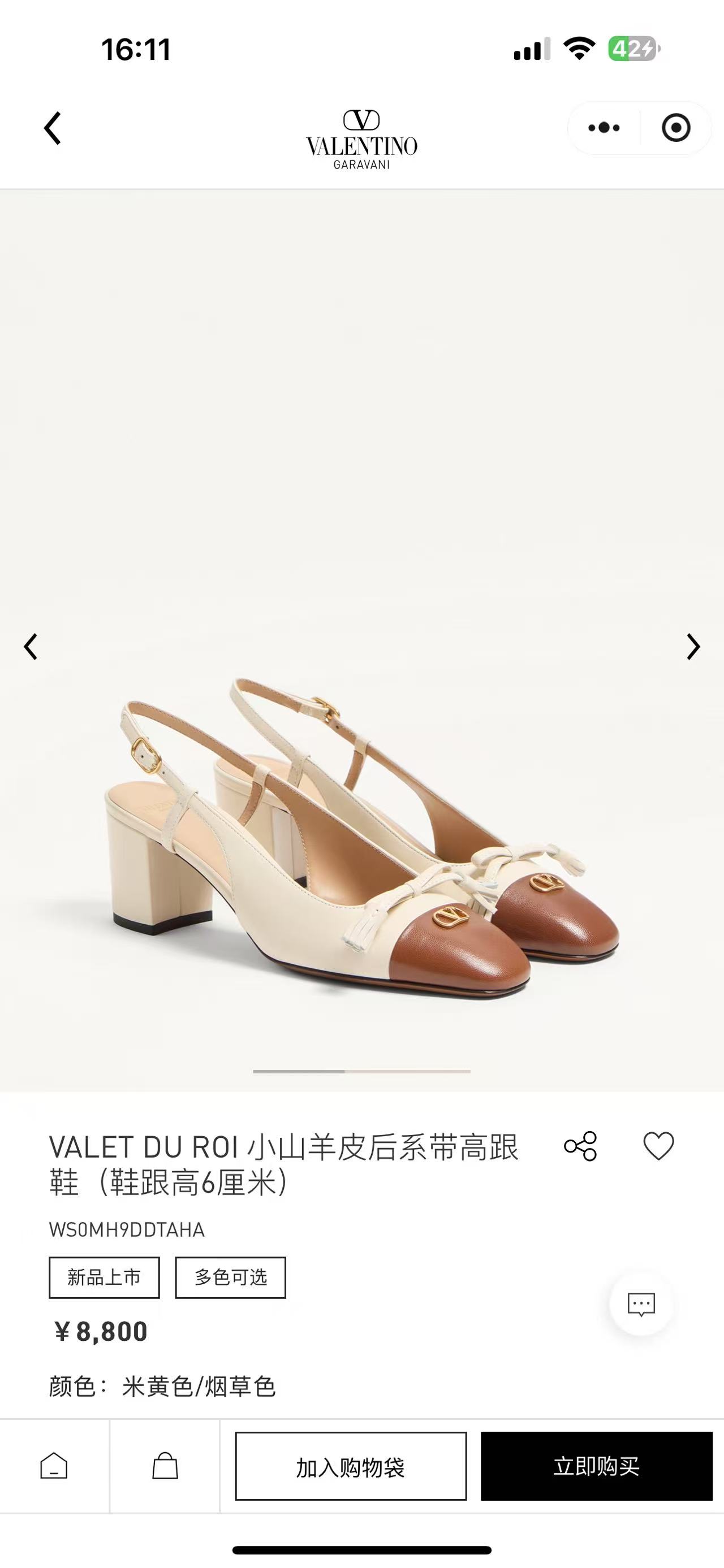Buy now with 立即购买
This screenshot has height=1568, width=724.
click(x=596, y=1466)
